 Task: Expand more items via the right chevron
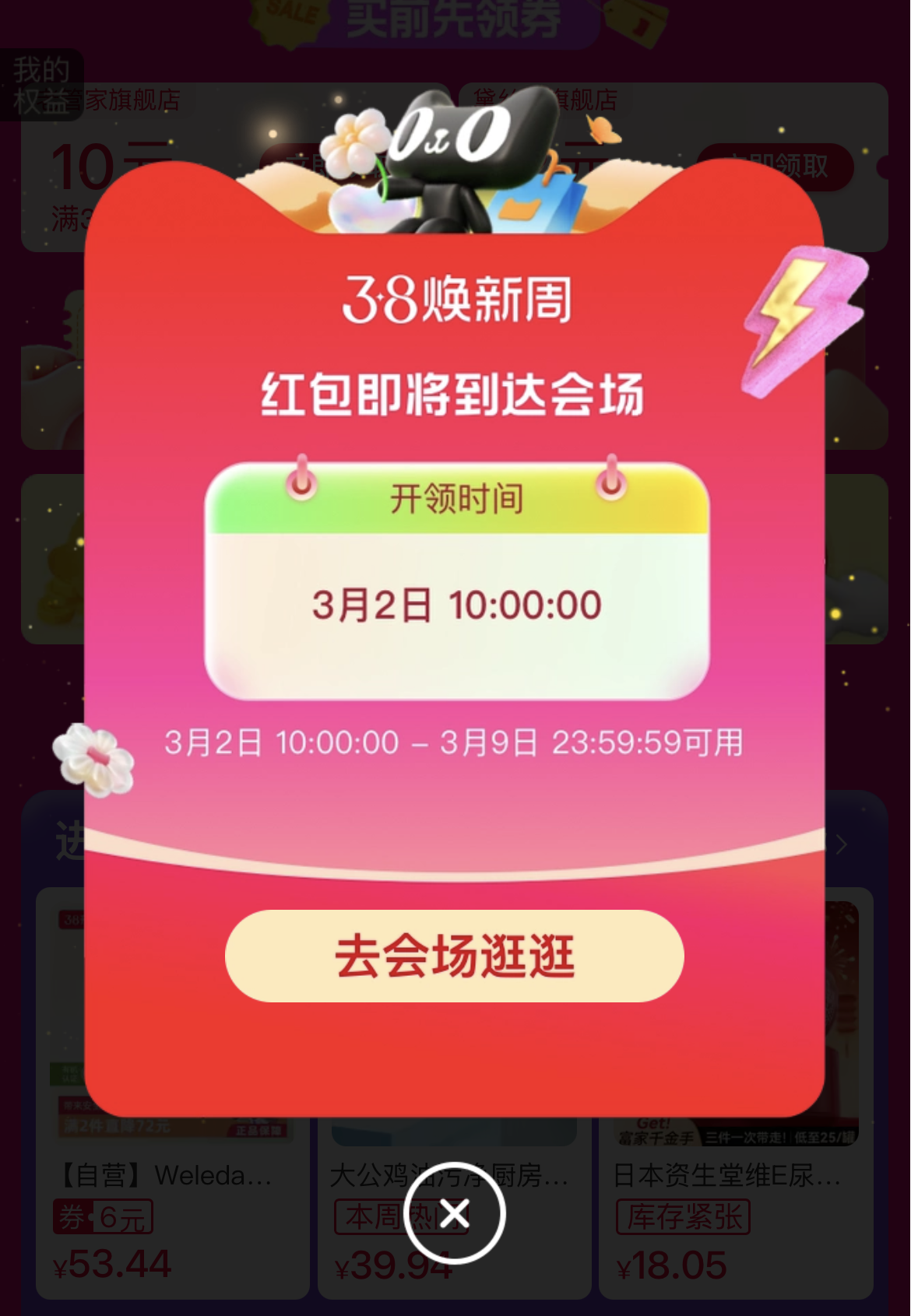843,843
